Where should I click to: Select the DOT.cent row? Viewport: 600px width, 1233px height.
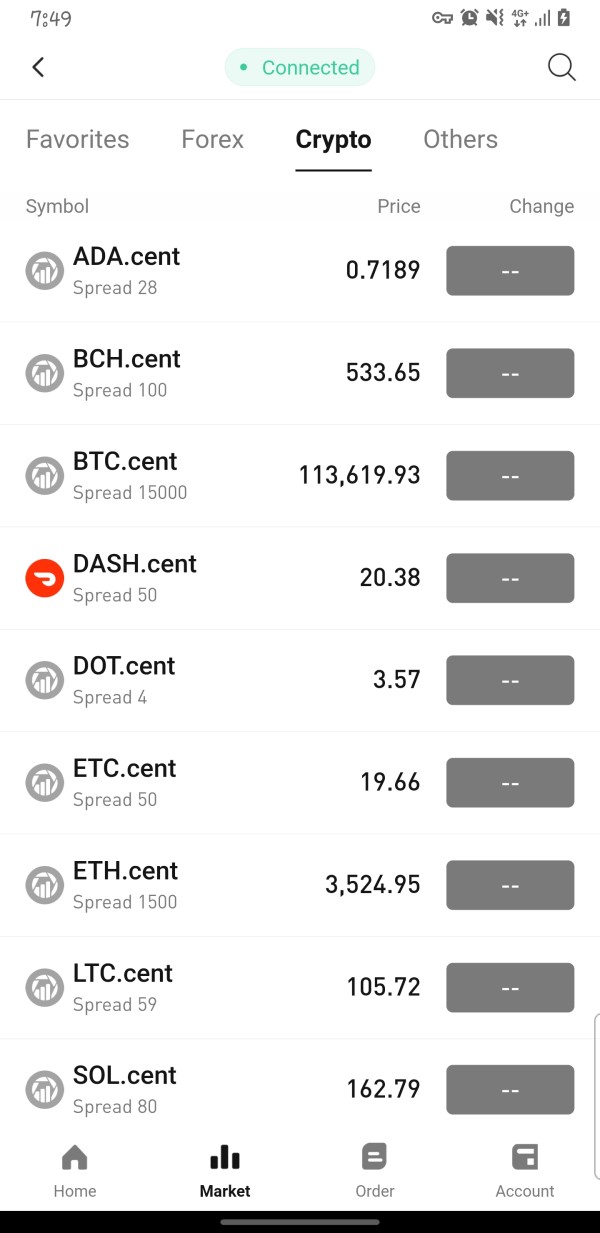[x=300, y=681]
